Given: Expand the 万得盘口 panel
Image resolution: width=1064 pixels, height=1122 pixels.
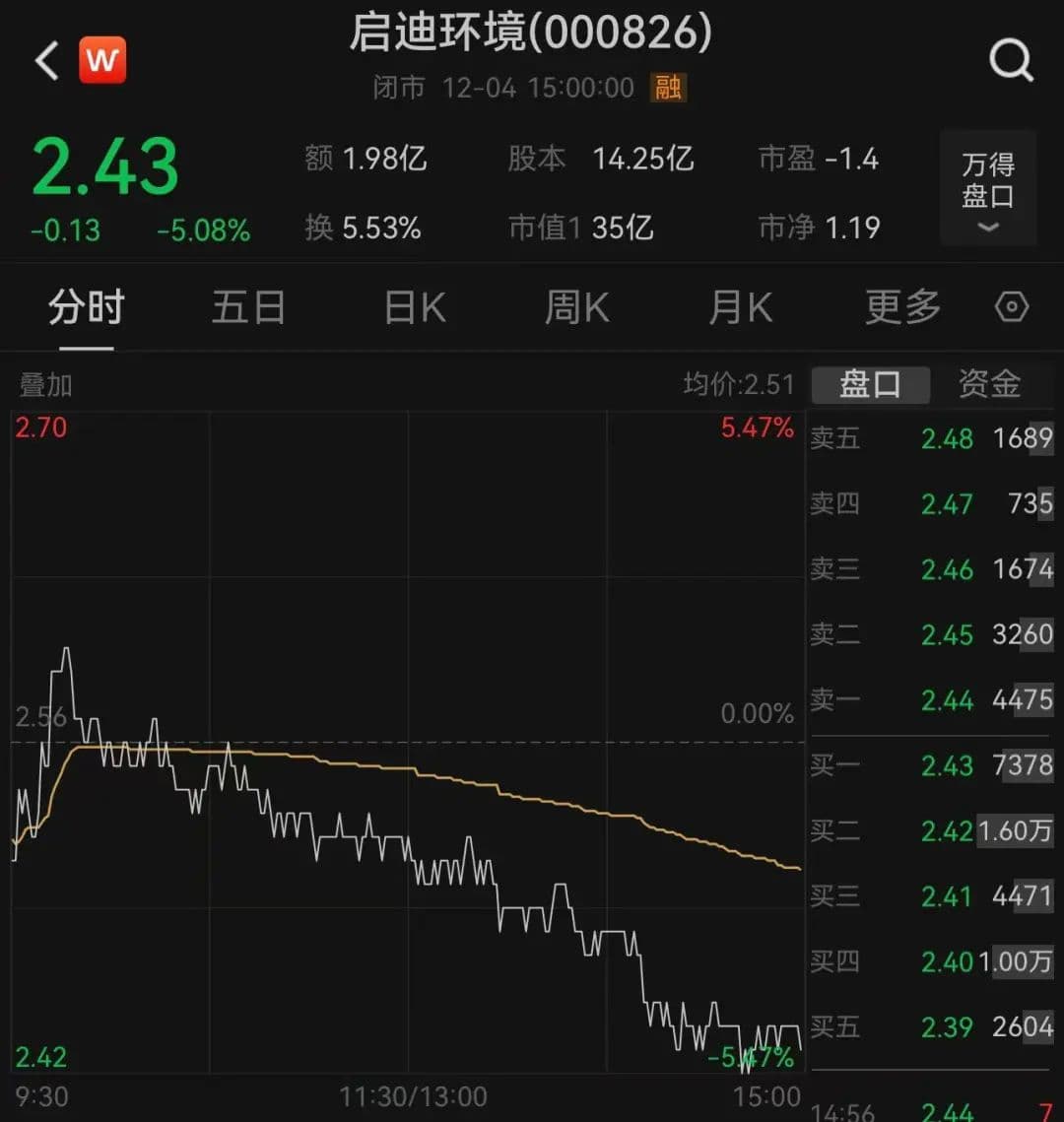Looking at the screenshot, I should point(988,187).
